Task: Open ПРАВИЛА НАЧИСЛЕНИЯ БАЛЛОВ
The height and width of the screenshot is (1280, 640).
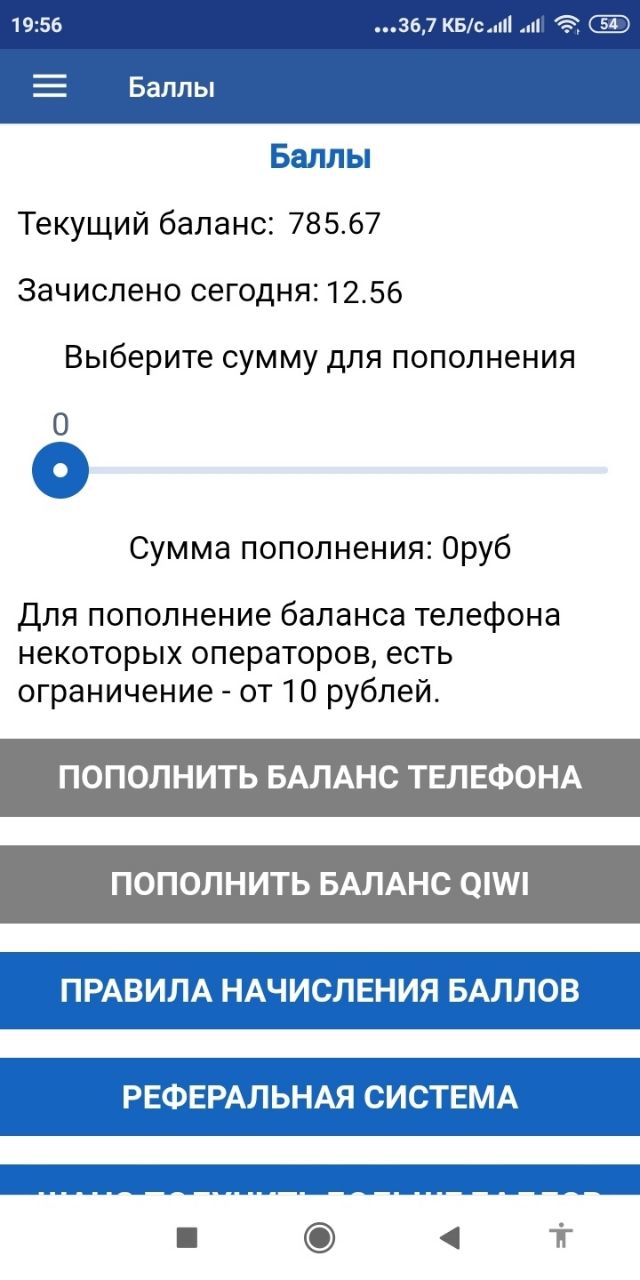Action: 320,990
